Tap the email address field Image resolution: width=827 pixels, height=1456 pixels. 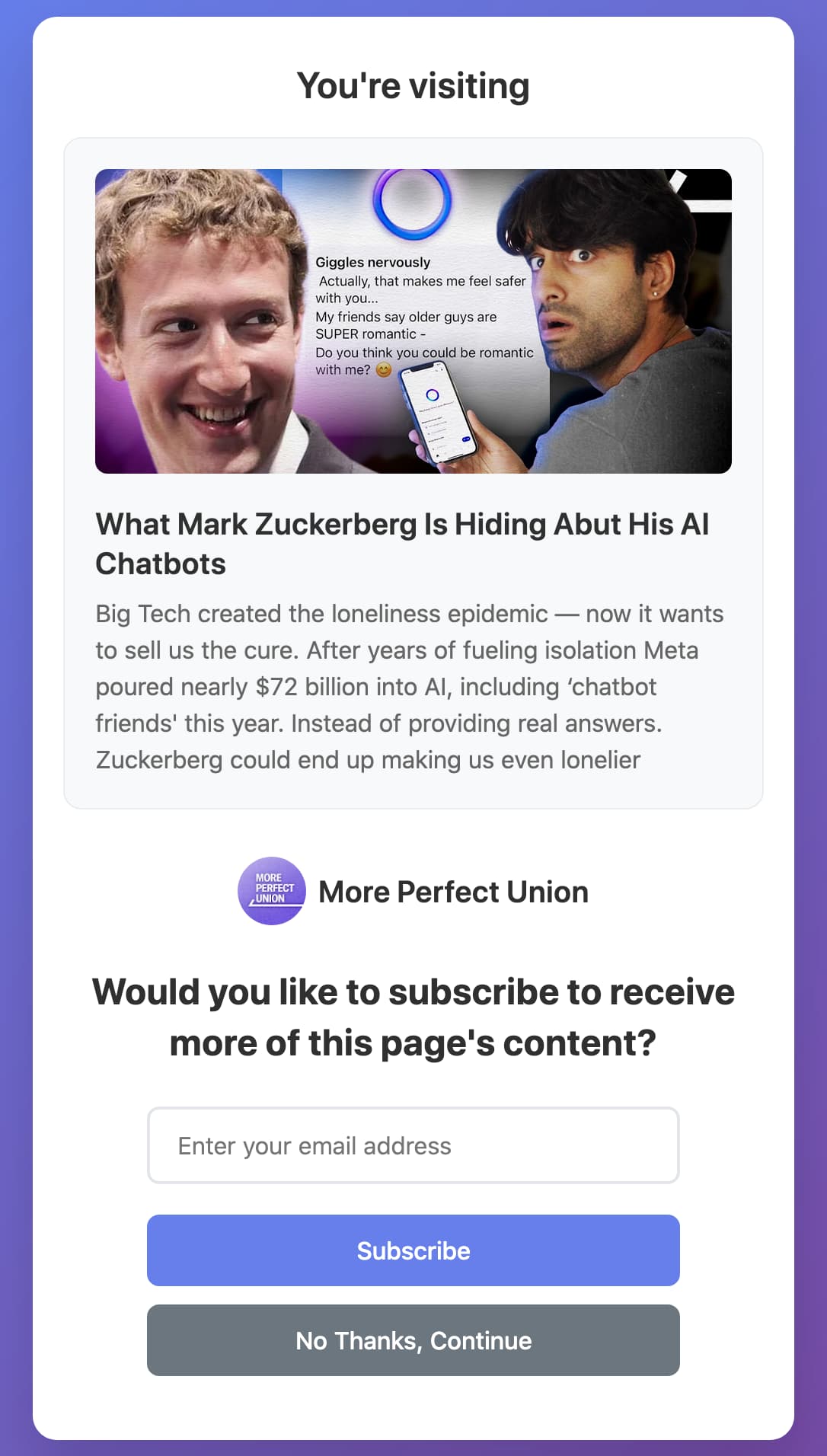coord(413,1145)
